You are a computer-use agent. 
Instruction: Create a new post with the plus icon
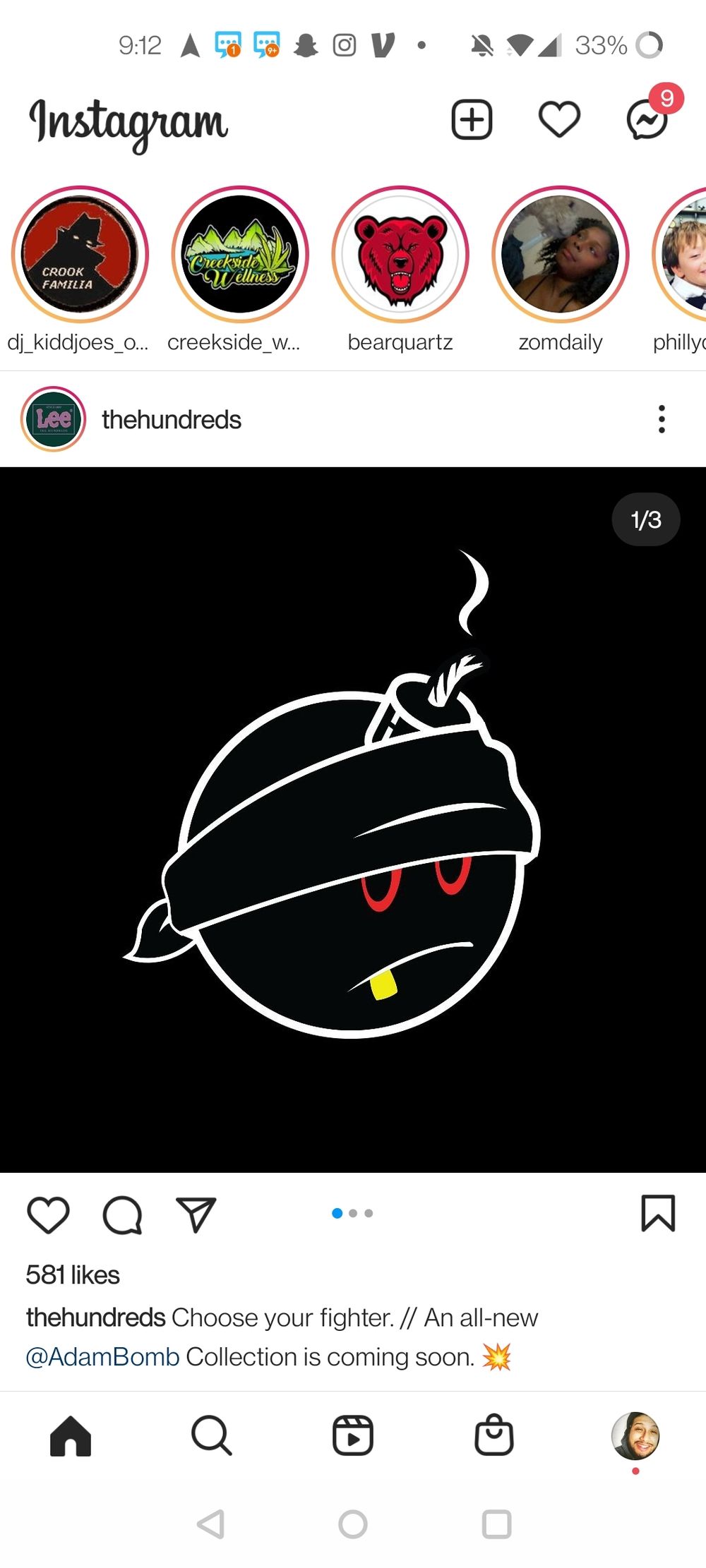(x=472, y=119)
